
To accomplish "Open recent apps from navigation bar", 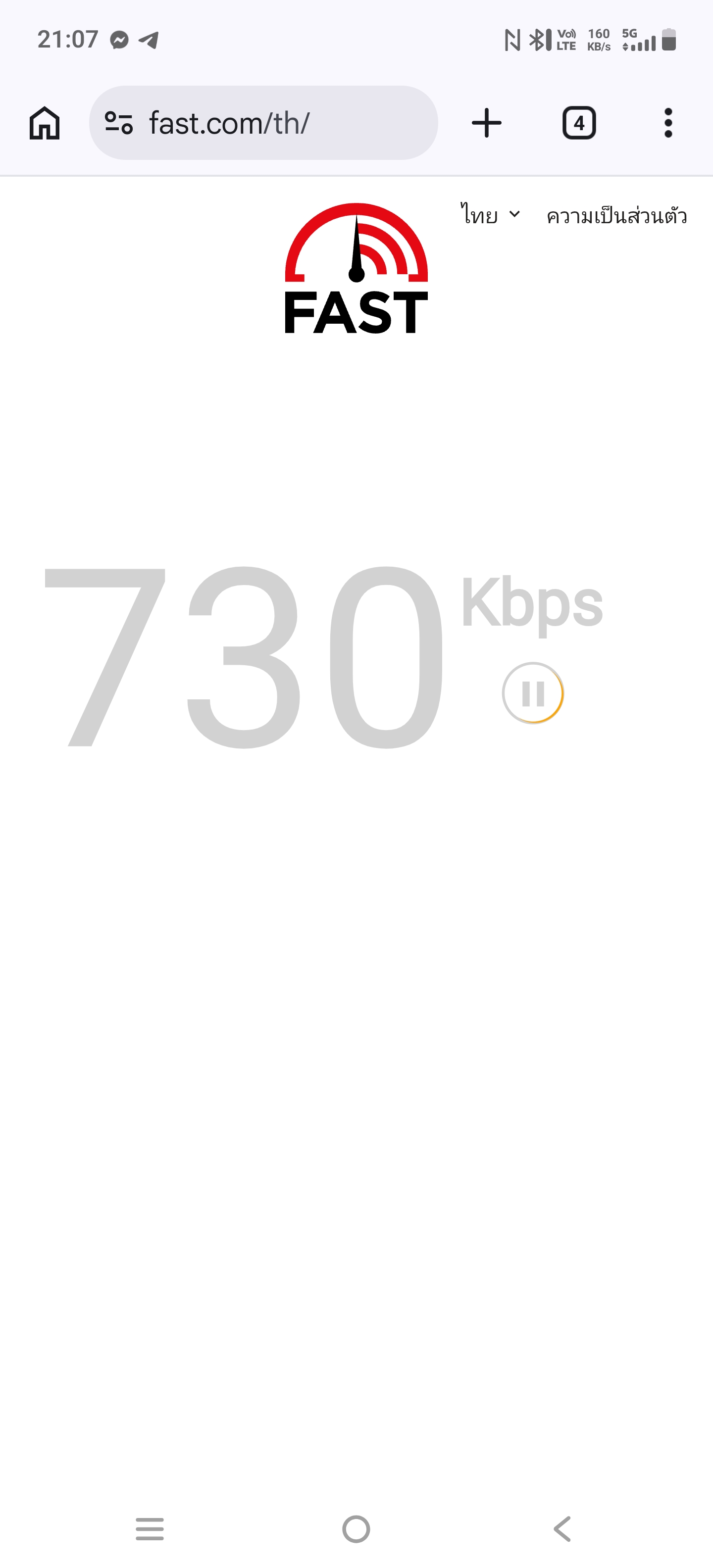I will tap(150, 1528).
